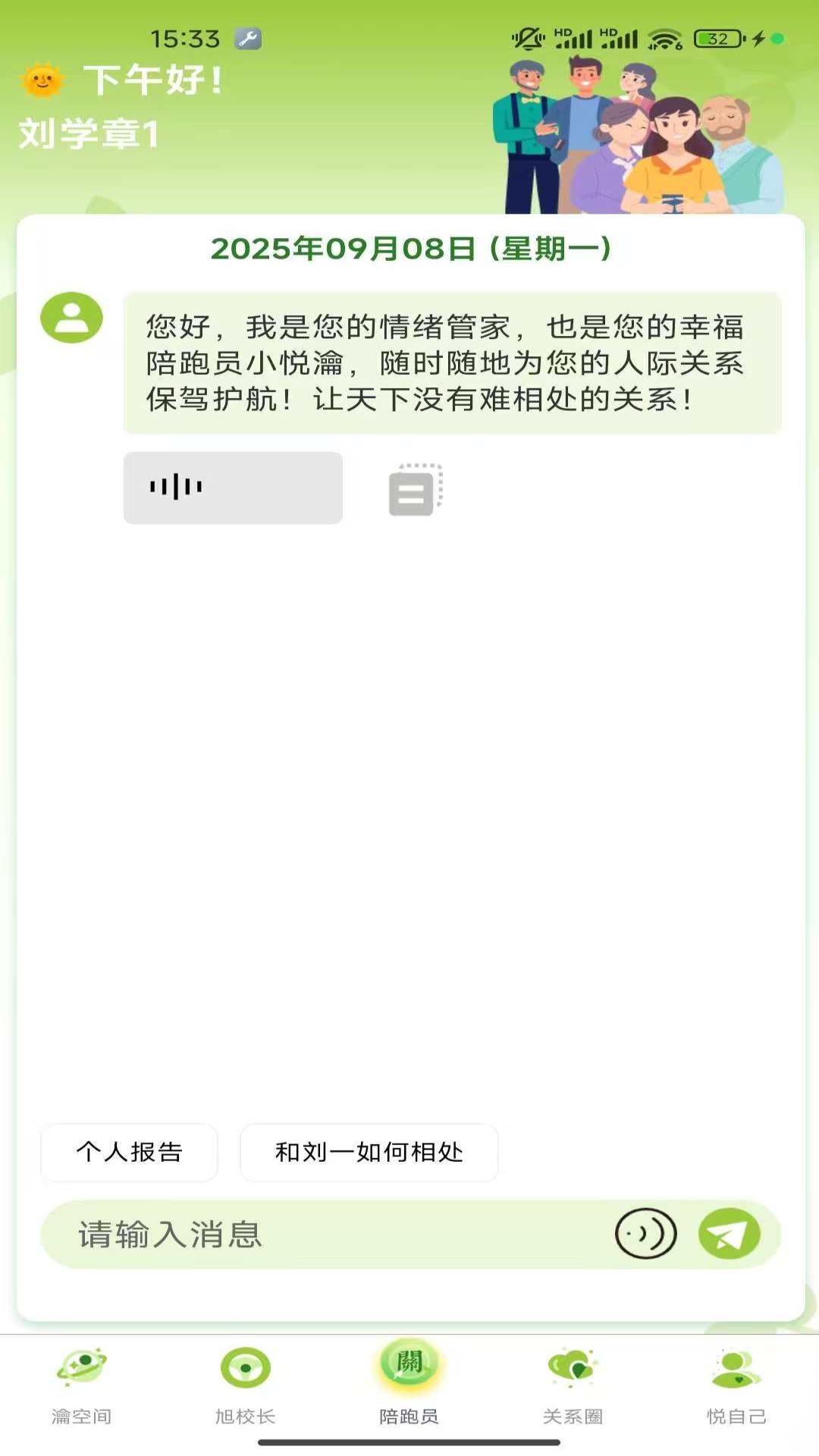Tap the 个人报告 button
This screenshot has width=819, height=1456.
(129, 1152)
